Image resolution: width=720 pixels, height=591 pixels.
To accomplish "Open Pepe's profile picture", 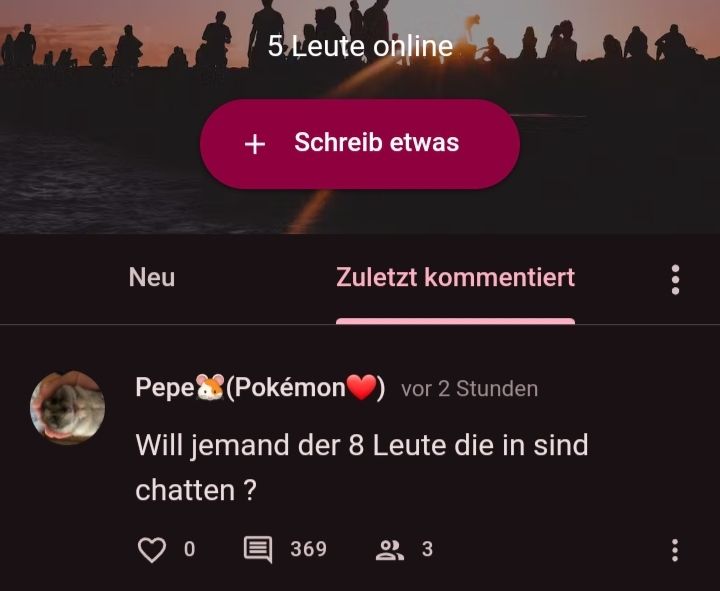I will (x=68, y=408).
